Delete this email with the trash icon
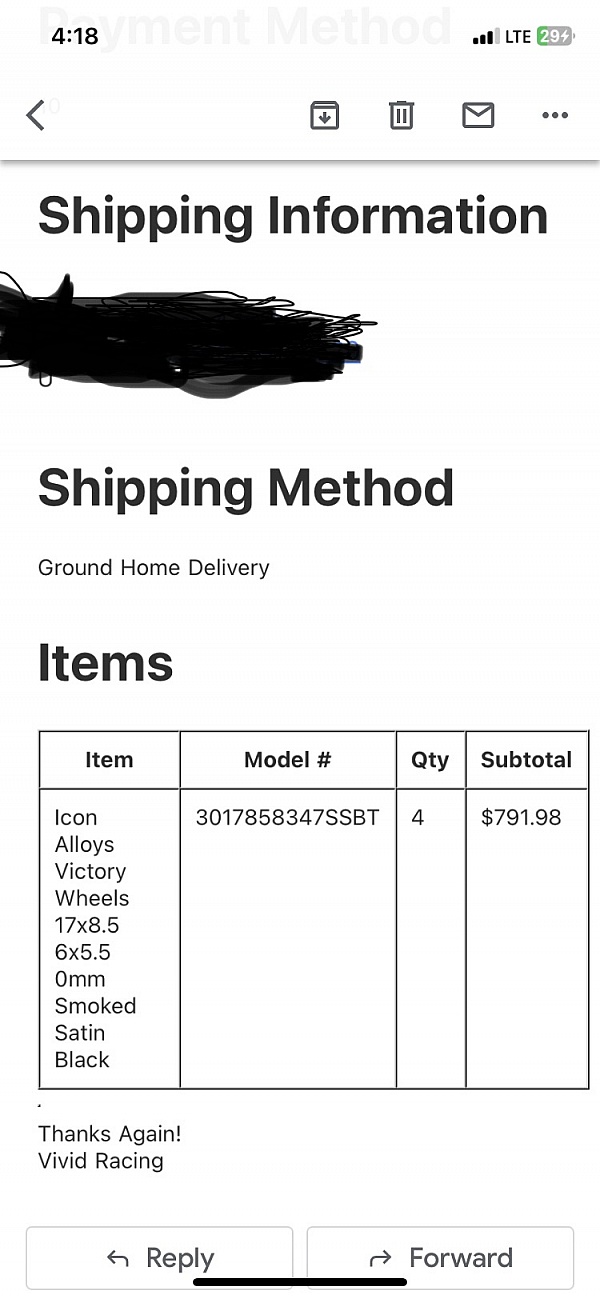 (x=401, y=116)
